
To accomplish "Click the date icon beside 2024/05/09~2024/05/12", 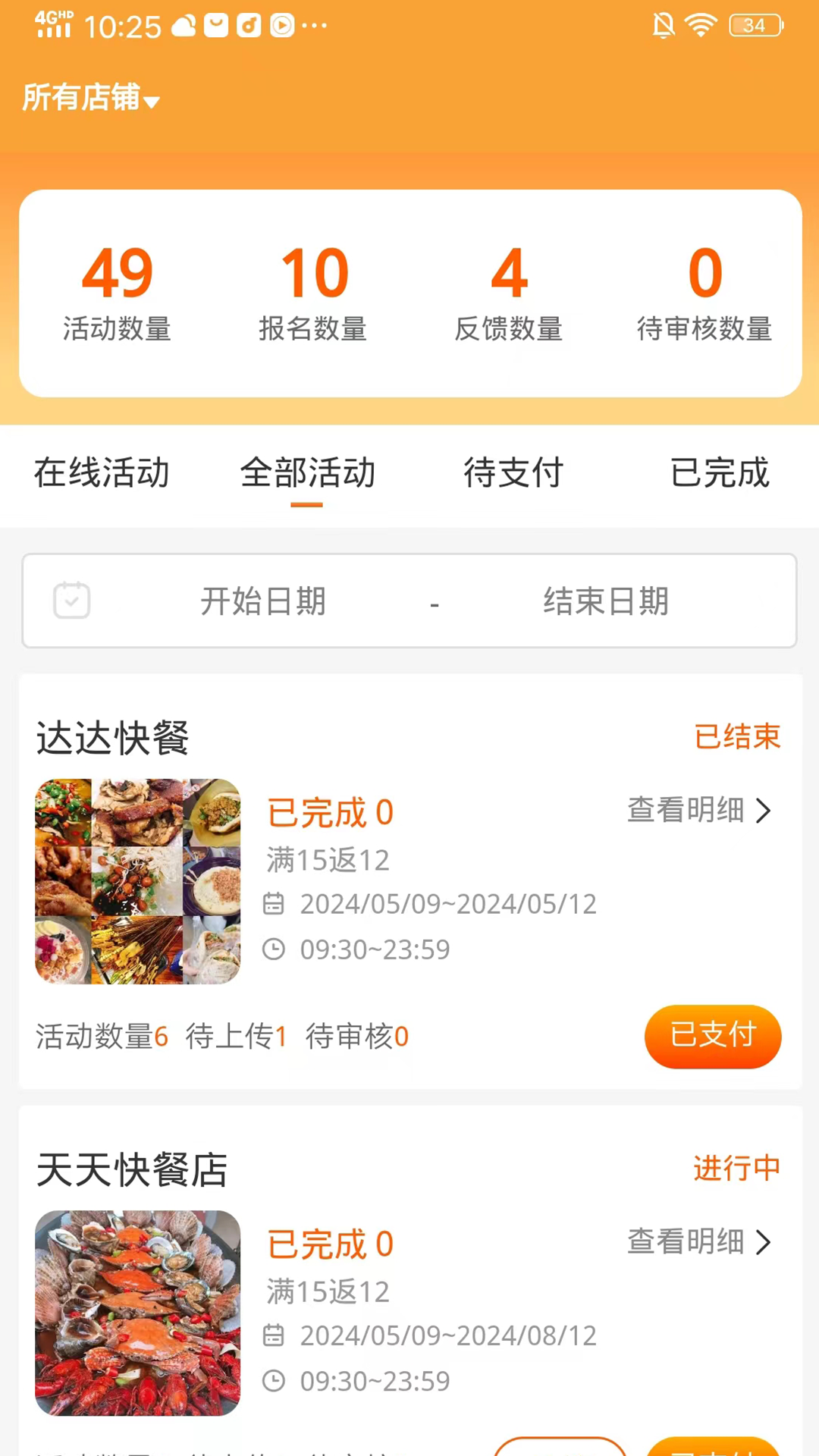I will click(x=274, y=903).
